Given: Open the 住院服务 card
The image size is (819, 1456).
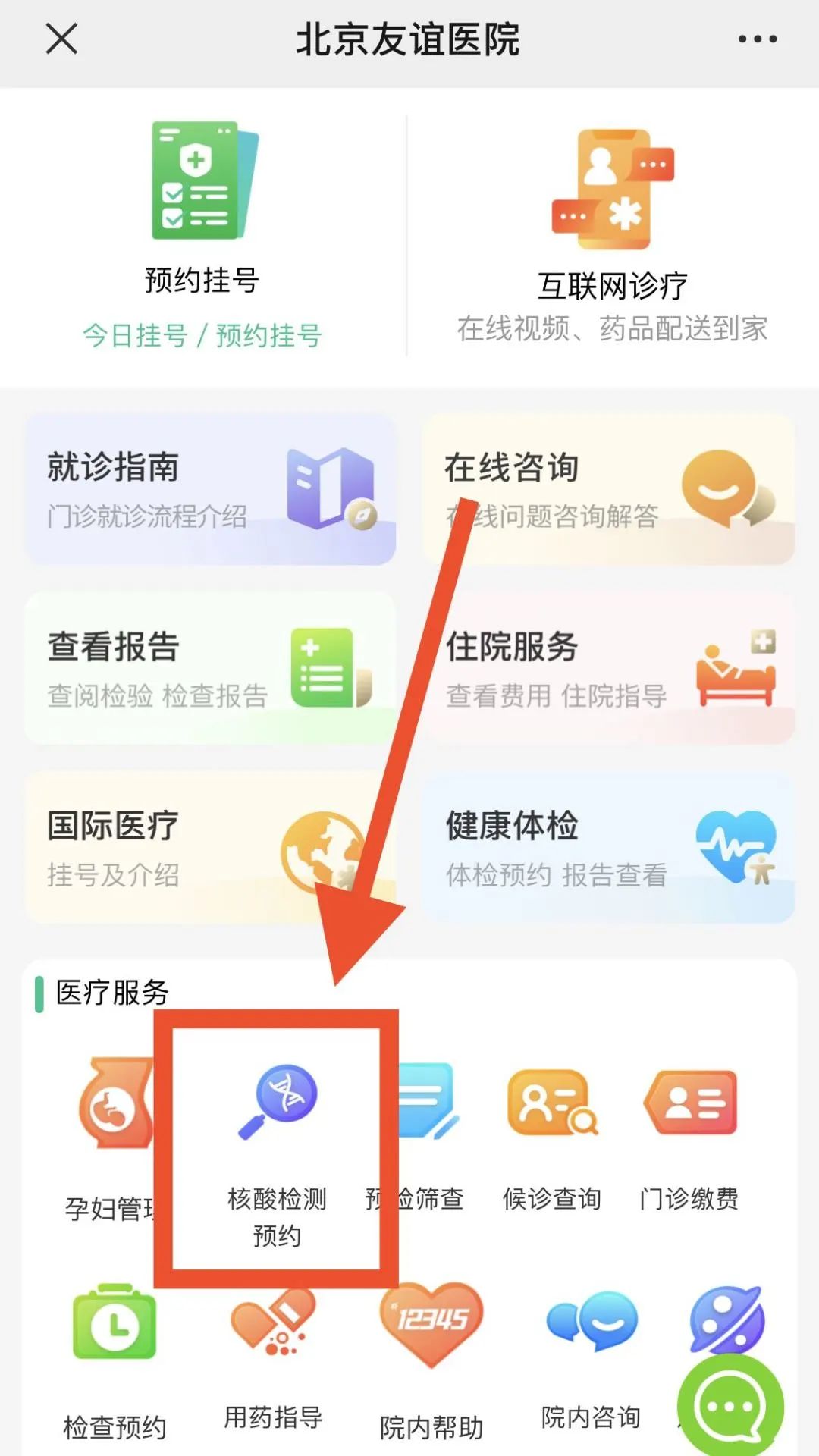Looking at the screenshot, I should click(608, 667).
